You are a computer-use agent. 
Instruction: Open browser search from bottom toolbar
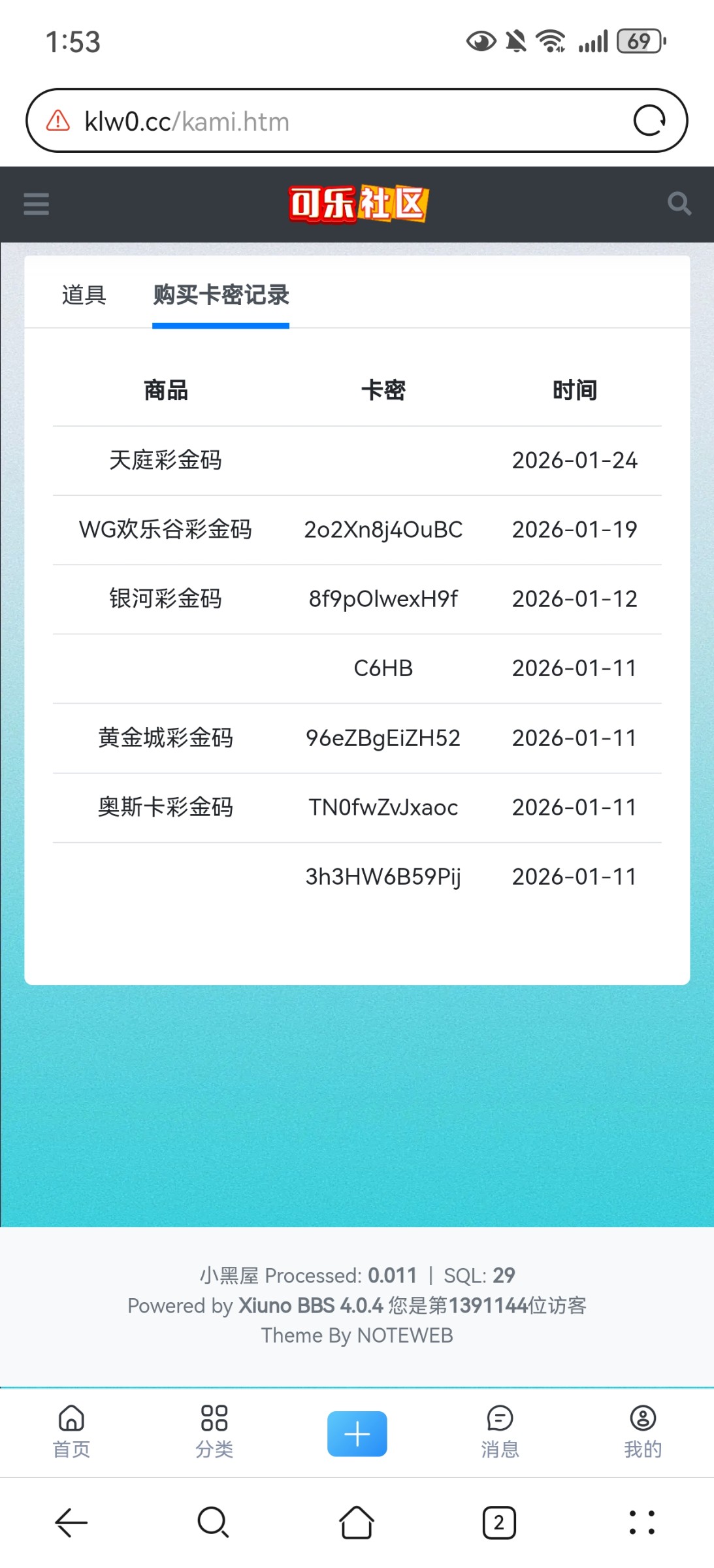point(213,1523)
